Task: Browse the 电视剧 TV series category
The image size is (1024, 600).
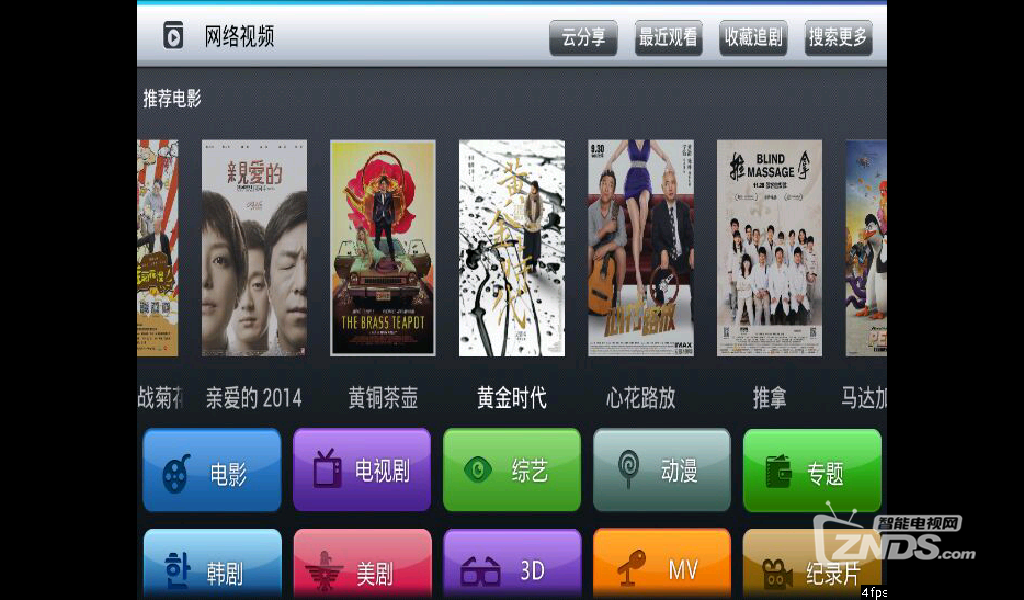Action: coord(362,471)
